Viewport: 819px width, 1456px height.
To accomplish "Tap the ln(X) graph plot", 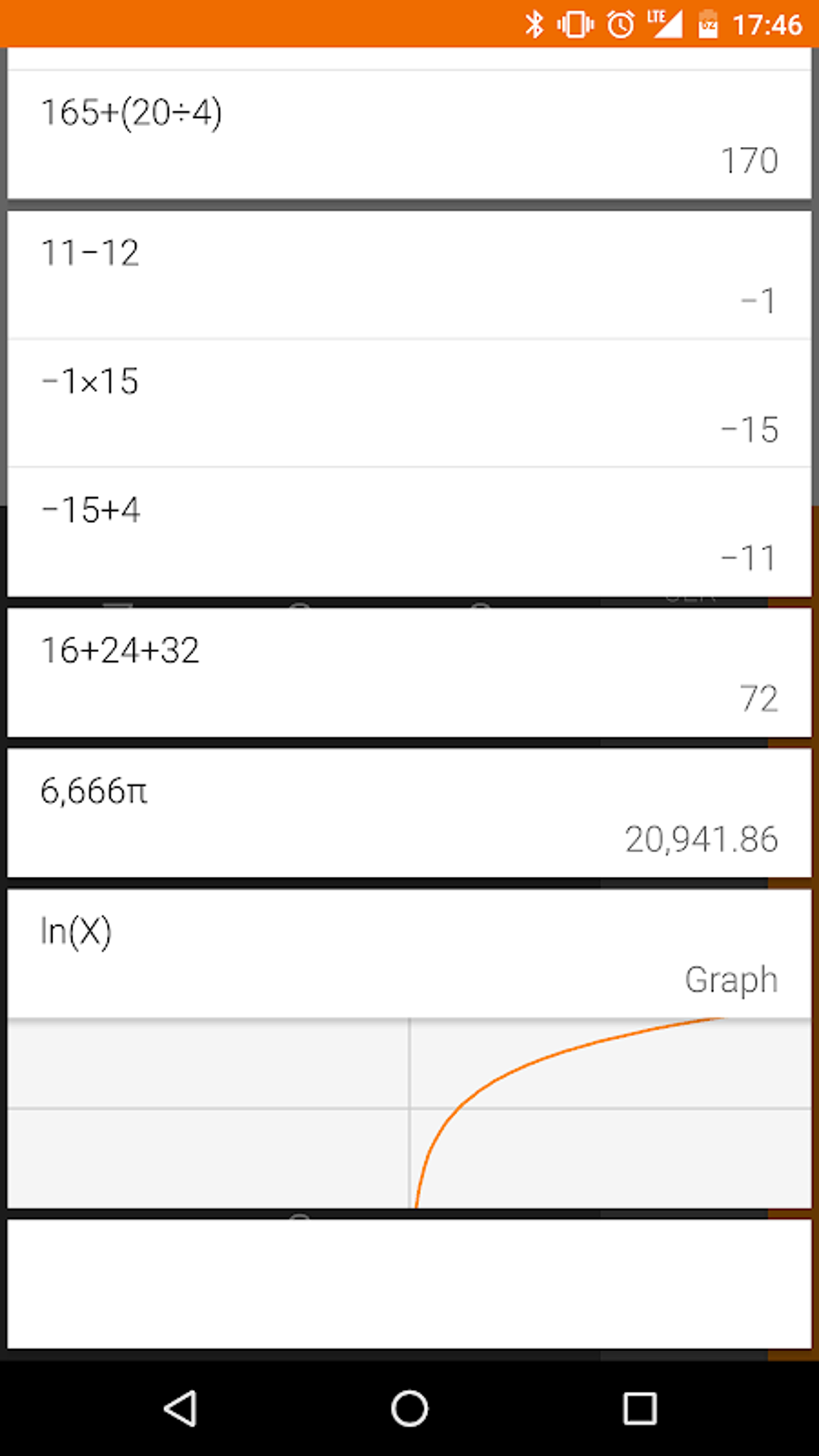I will point(409,1113).
